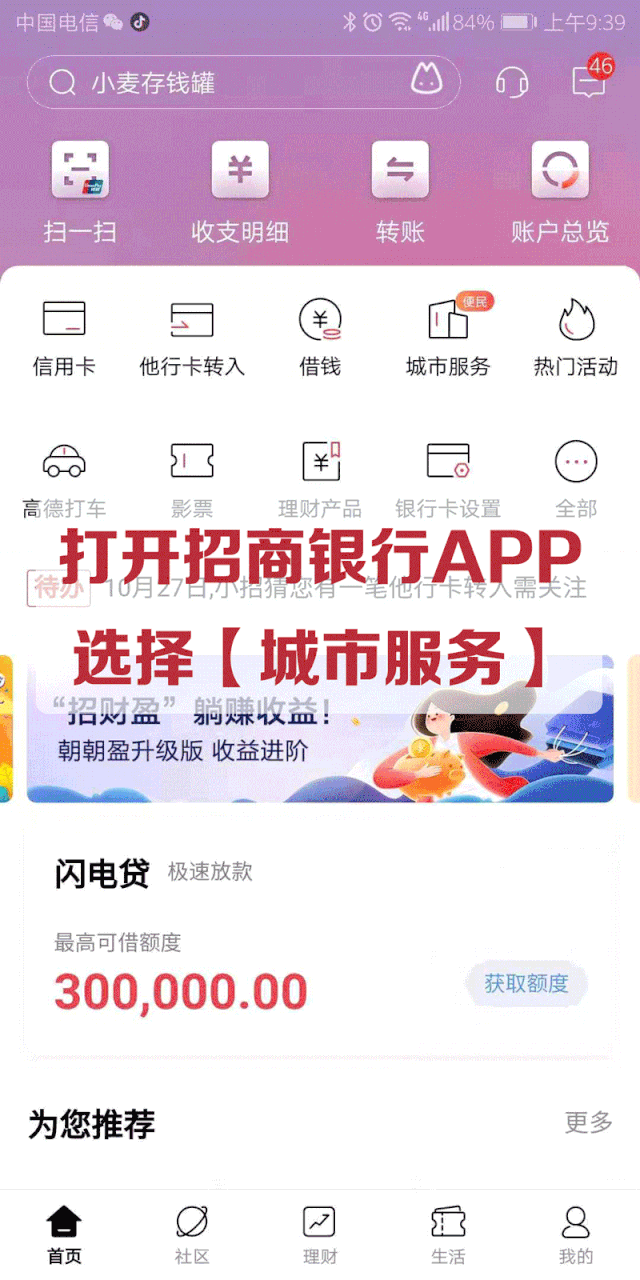Open messages with 46 unread
The width and height of the screenshot is (640, 1280).
[x=588, y=82]
